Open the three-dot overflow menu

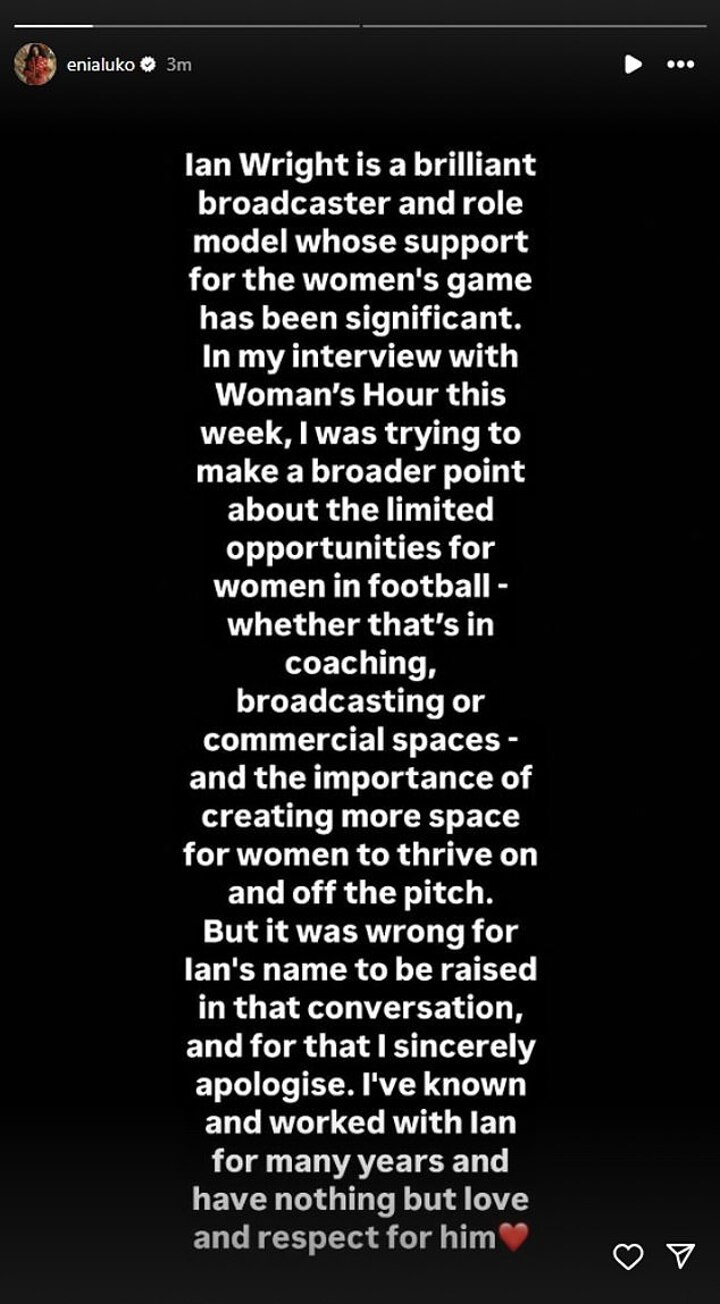[680, 64]
